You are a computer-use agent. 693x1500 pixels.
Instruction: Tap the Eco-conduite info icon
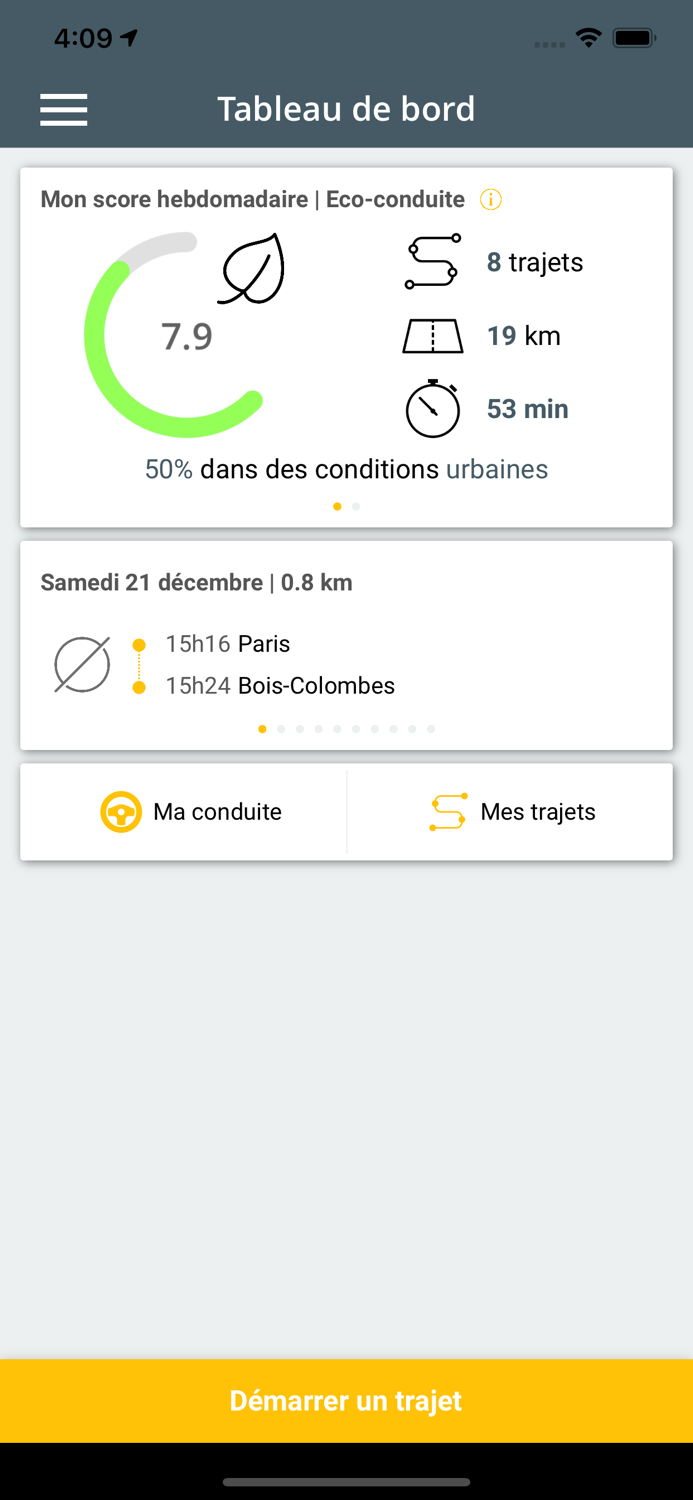tap(490, 199)
